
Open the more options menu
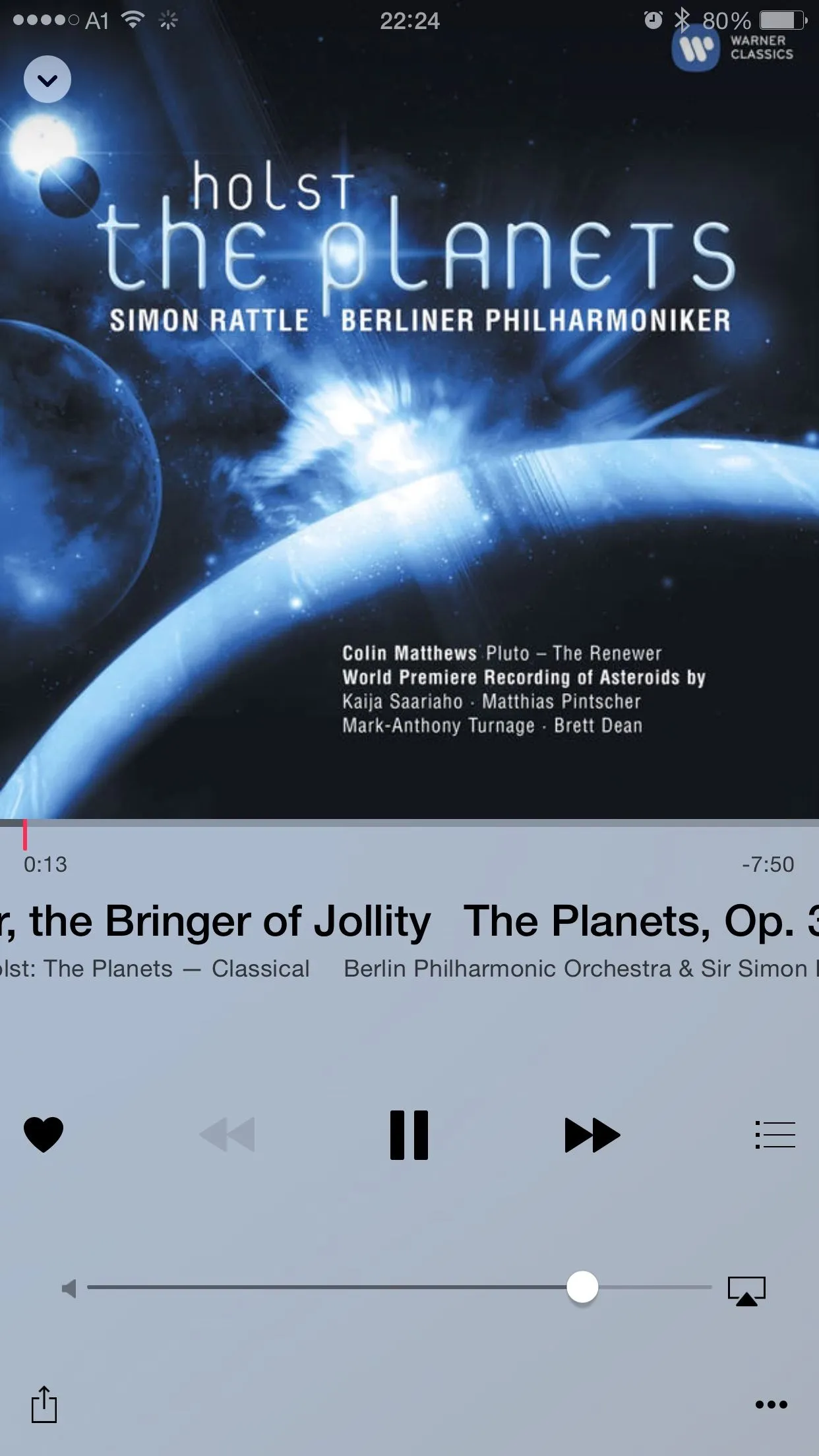(x=771, y=1405)
